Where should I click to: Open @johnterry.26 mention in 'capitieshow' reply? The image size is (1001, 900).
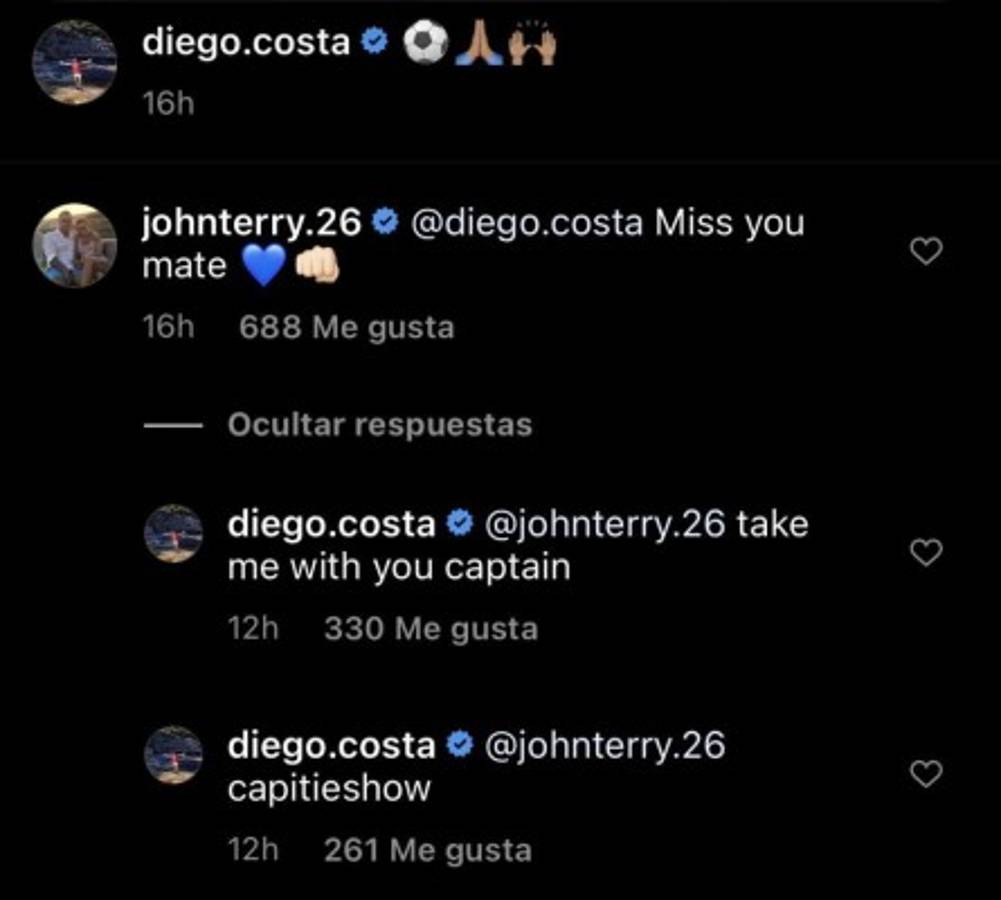pos(604,746)
